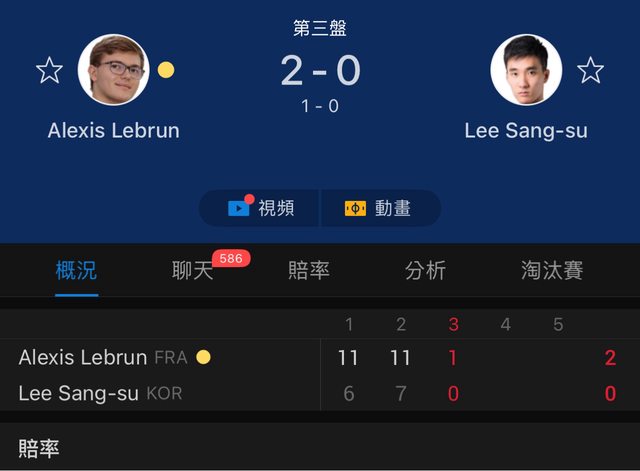Open Lee Sang-su's player profile photo
Screen dimensions: 640x471
pos(526,70)
